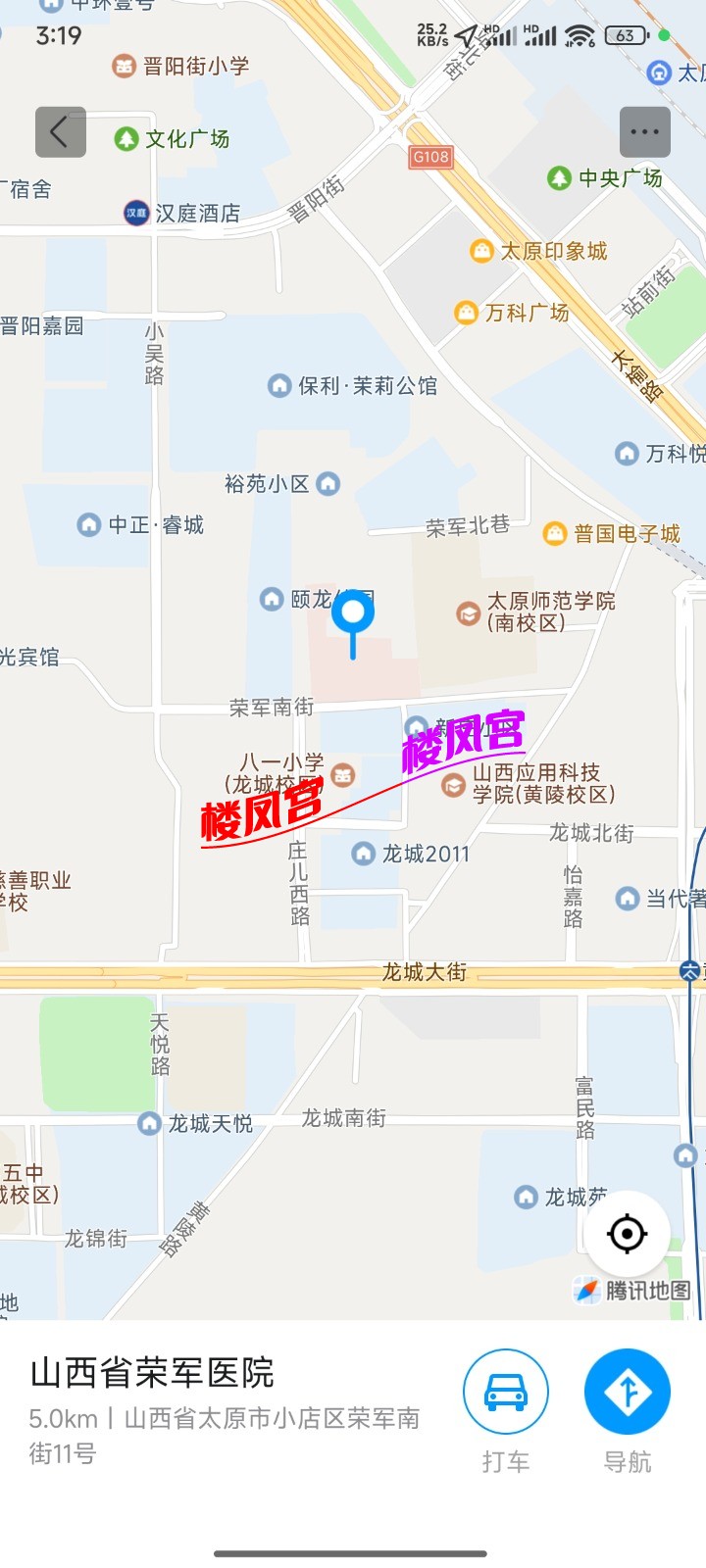Viewport: 706px width, 1568px height.
Task: Tap the 龙城2011 map marker
Action: point(364,854)
